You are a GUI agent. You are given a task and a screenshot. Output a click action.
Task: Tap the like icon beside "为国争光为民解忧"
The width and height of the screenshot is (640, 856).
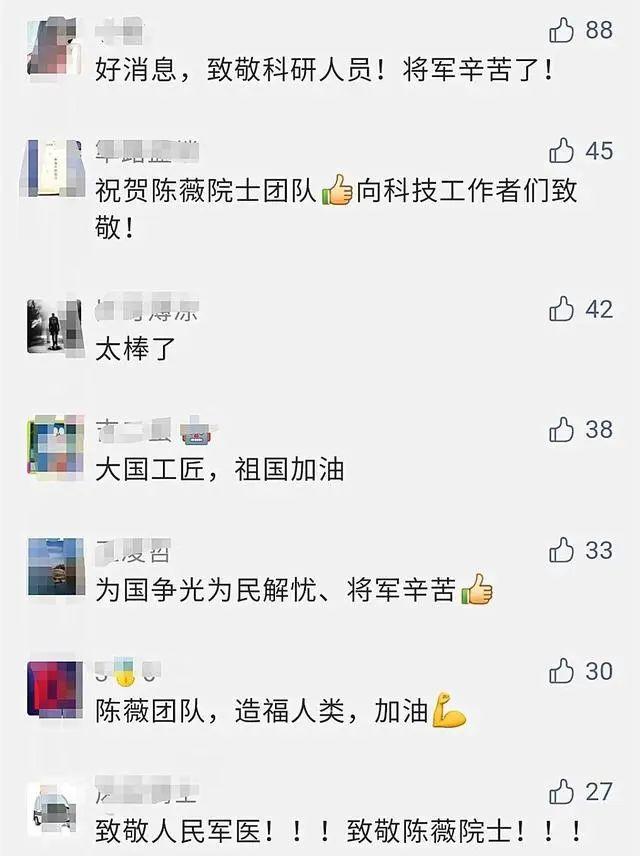point(562,550)
